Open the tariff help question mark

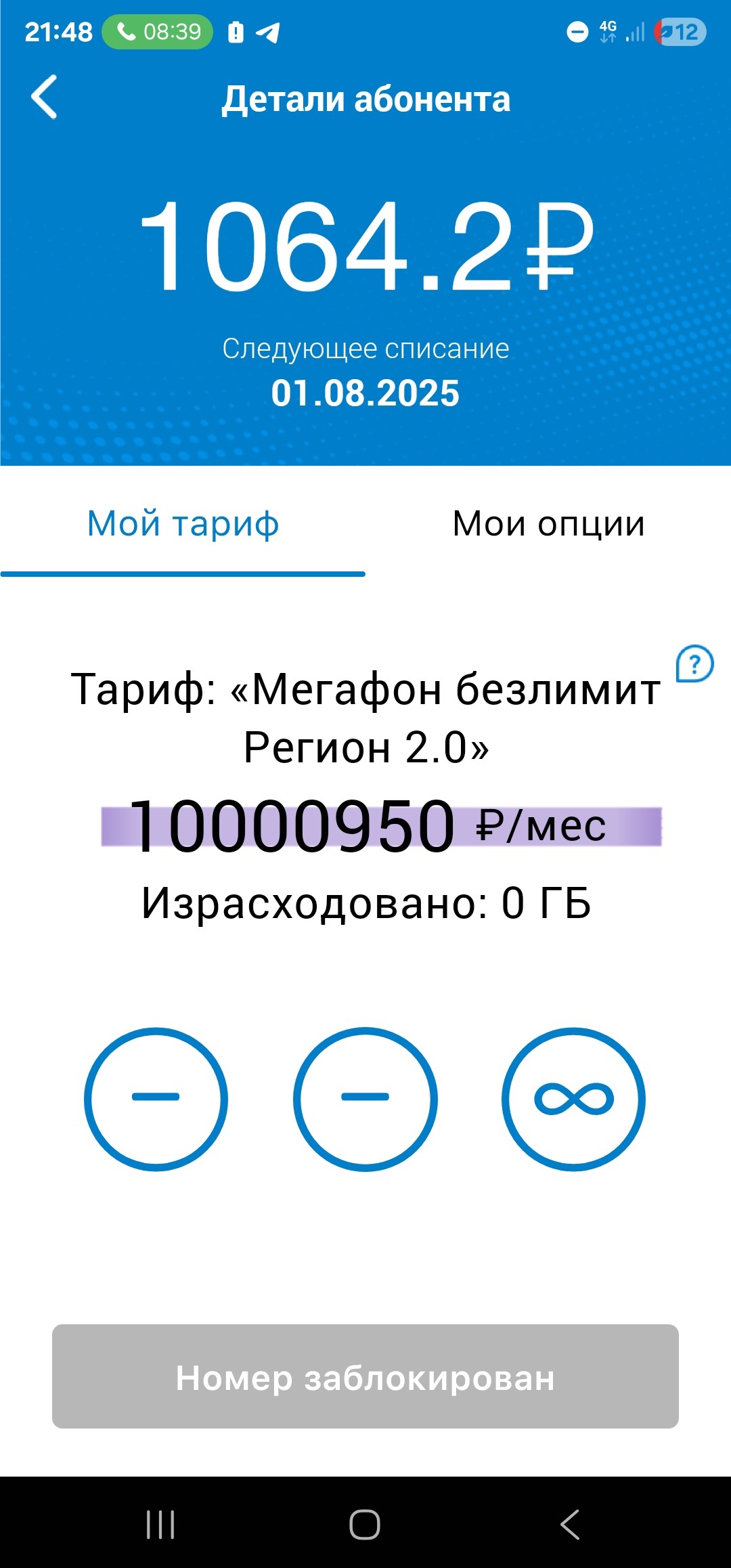click(694, 664)
